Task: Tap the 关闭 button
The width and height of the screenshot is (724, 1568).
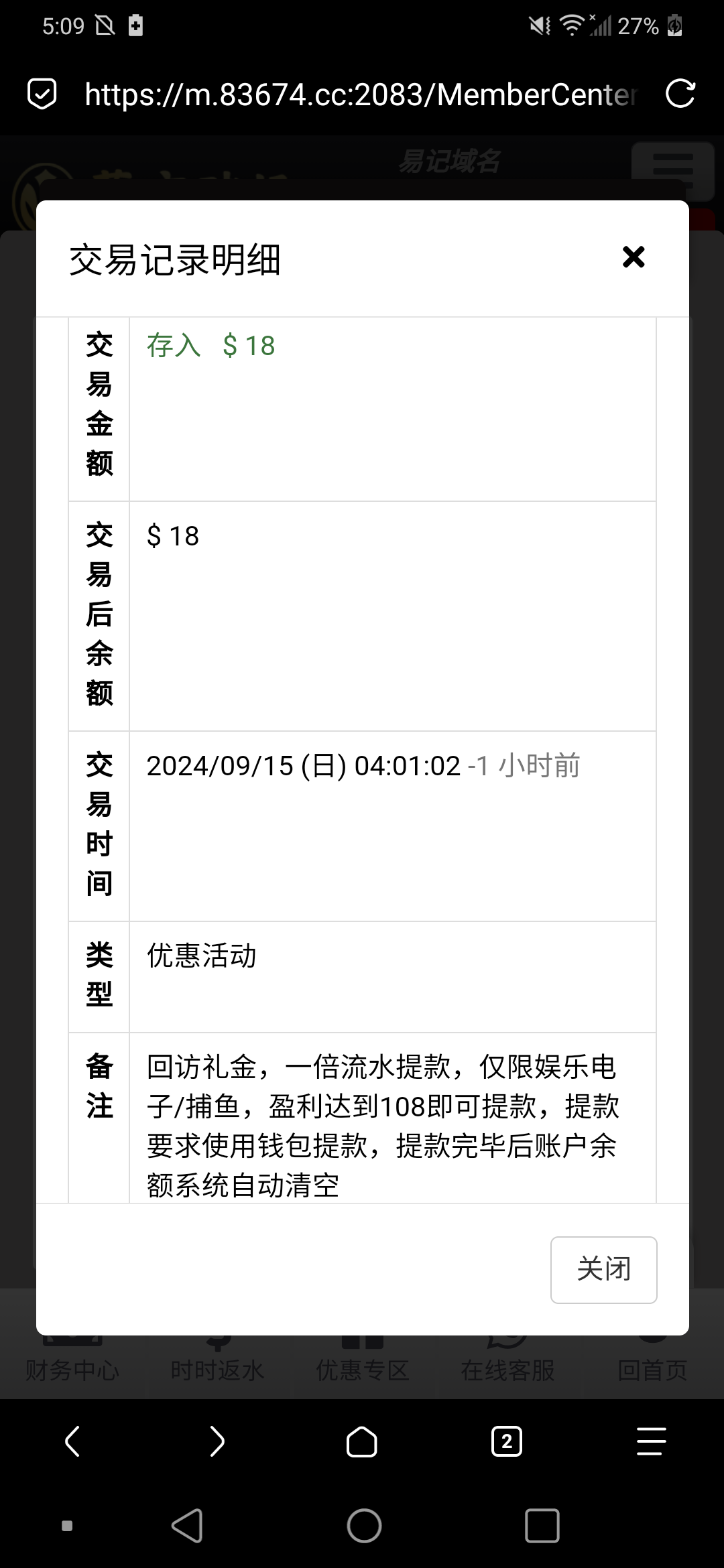Action: click(x=603, y=1269)
